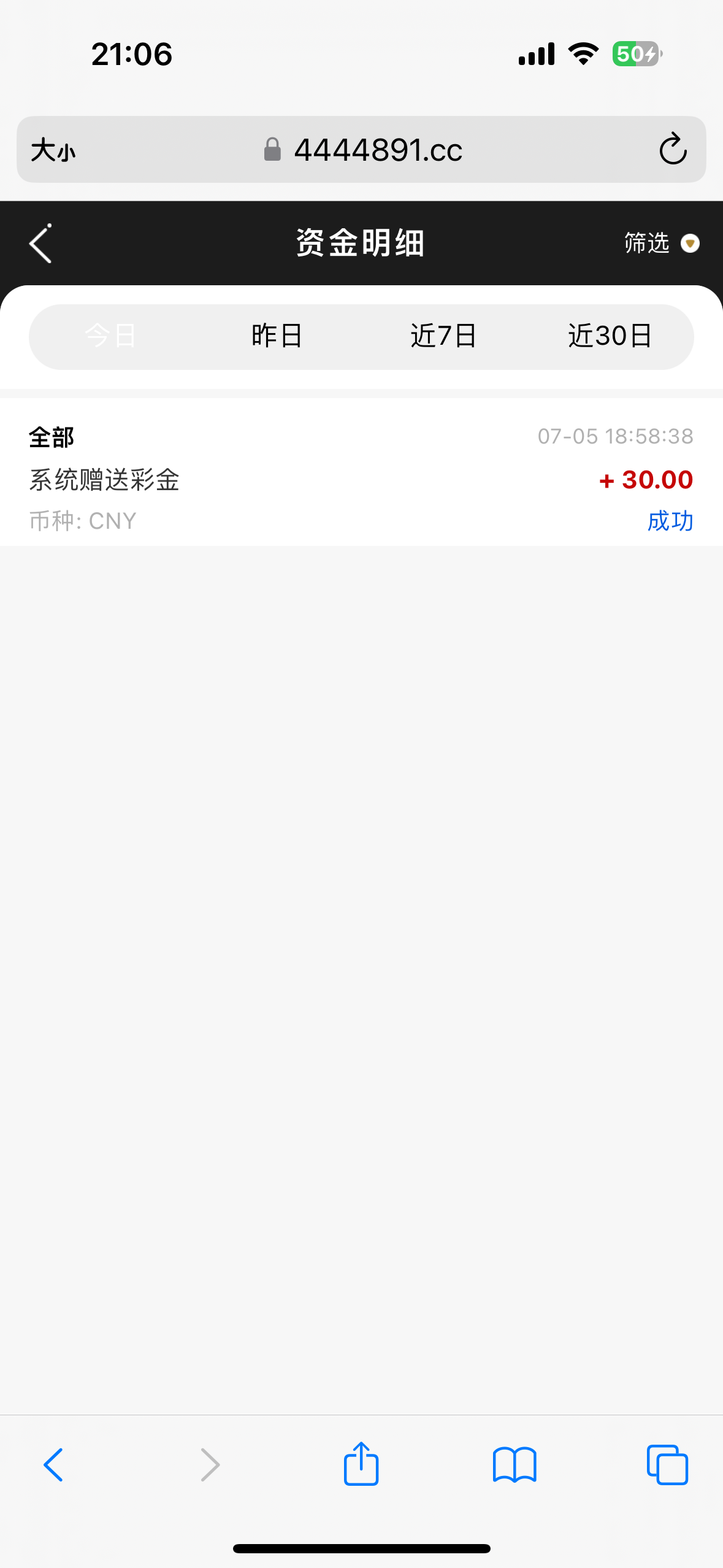Open Safari bookmarks
Viewport: 723px width, 1568px height.
click(515, 1465)
